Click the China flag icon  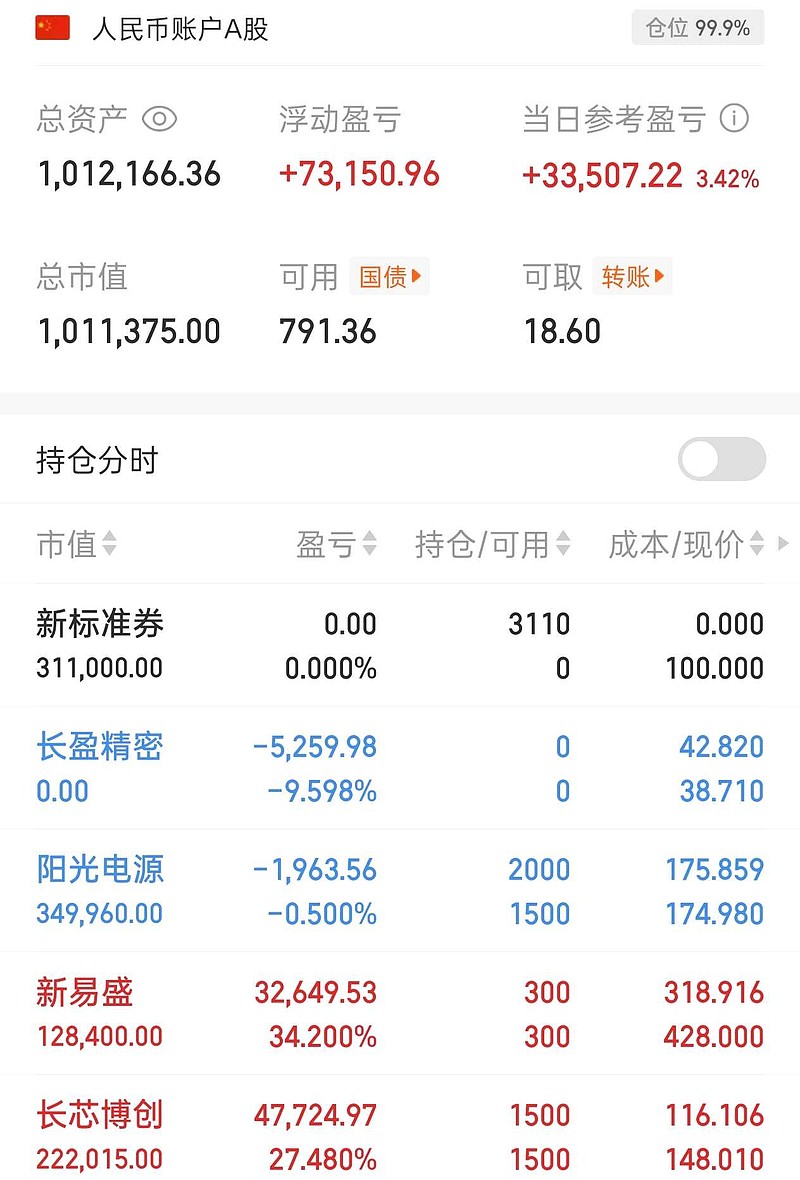tap(52, 27)
